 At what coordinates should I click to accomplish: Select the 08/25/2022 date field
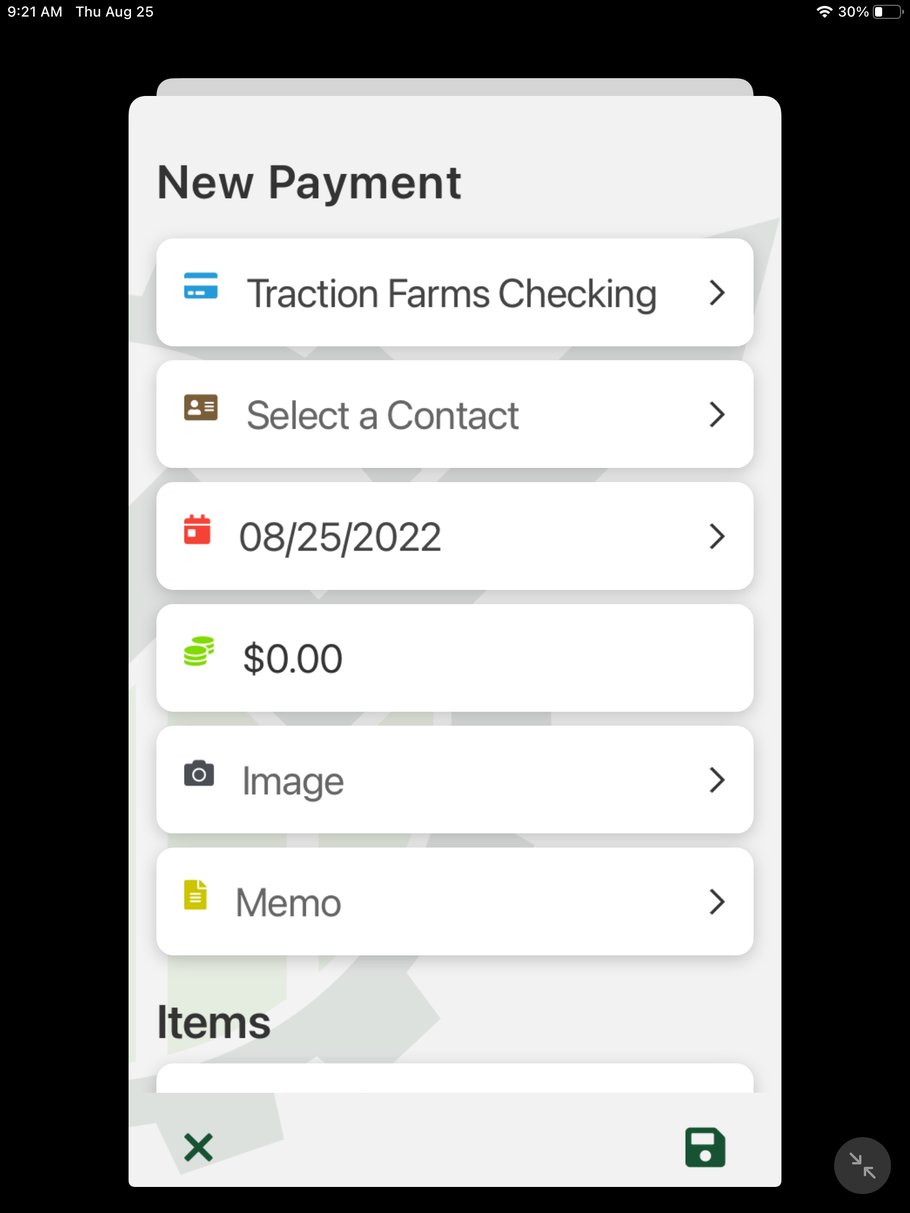[340, 536]
